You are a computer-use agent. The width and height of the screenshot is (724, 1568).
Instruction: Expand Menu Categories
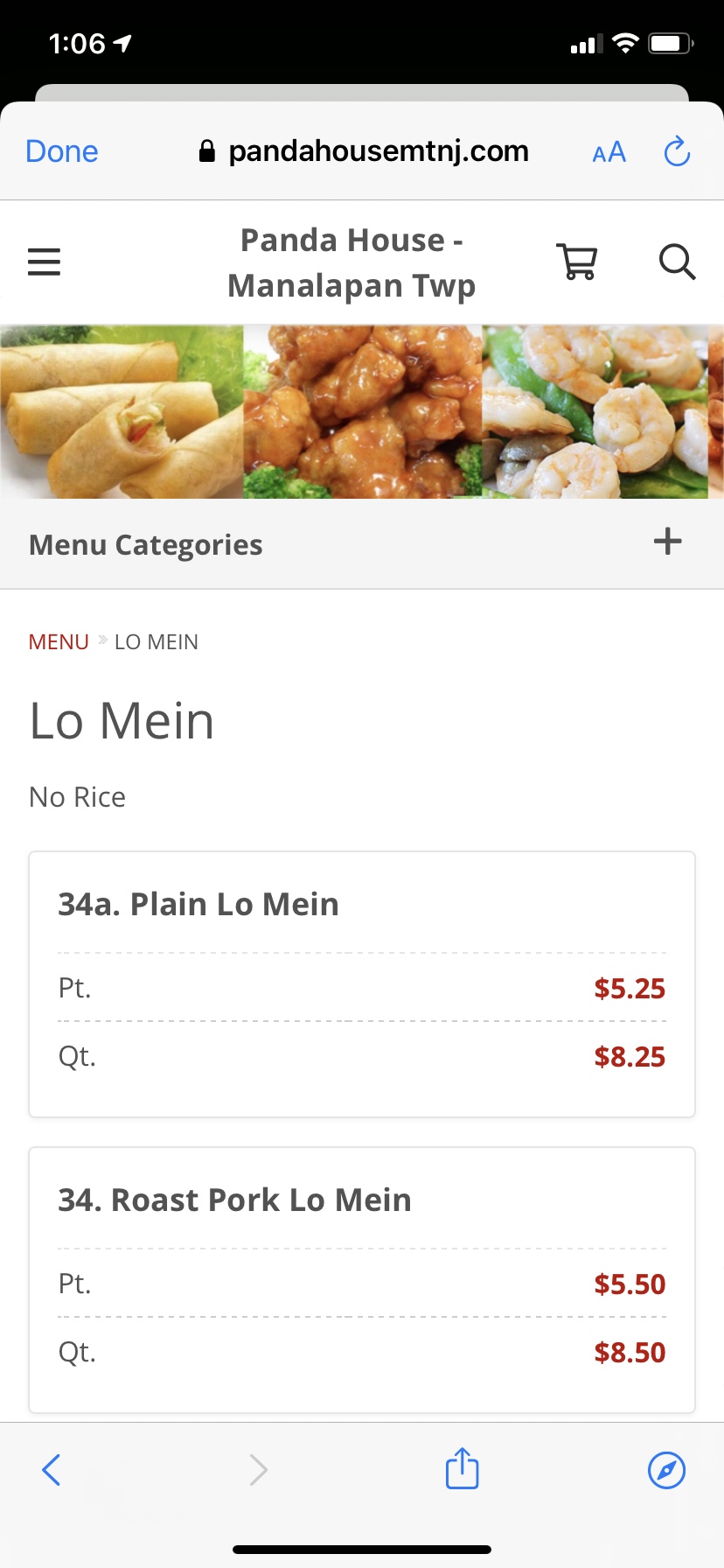pos(667,542)
